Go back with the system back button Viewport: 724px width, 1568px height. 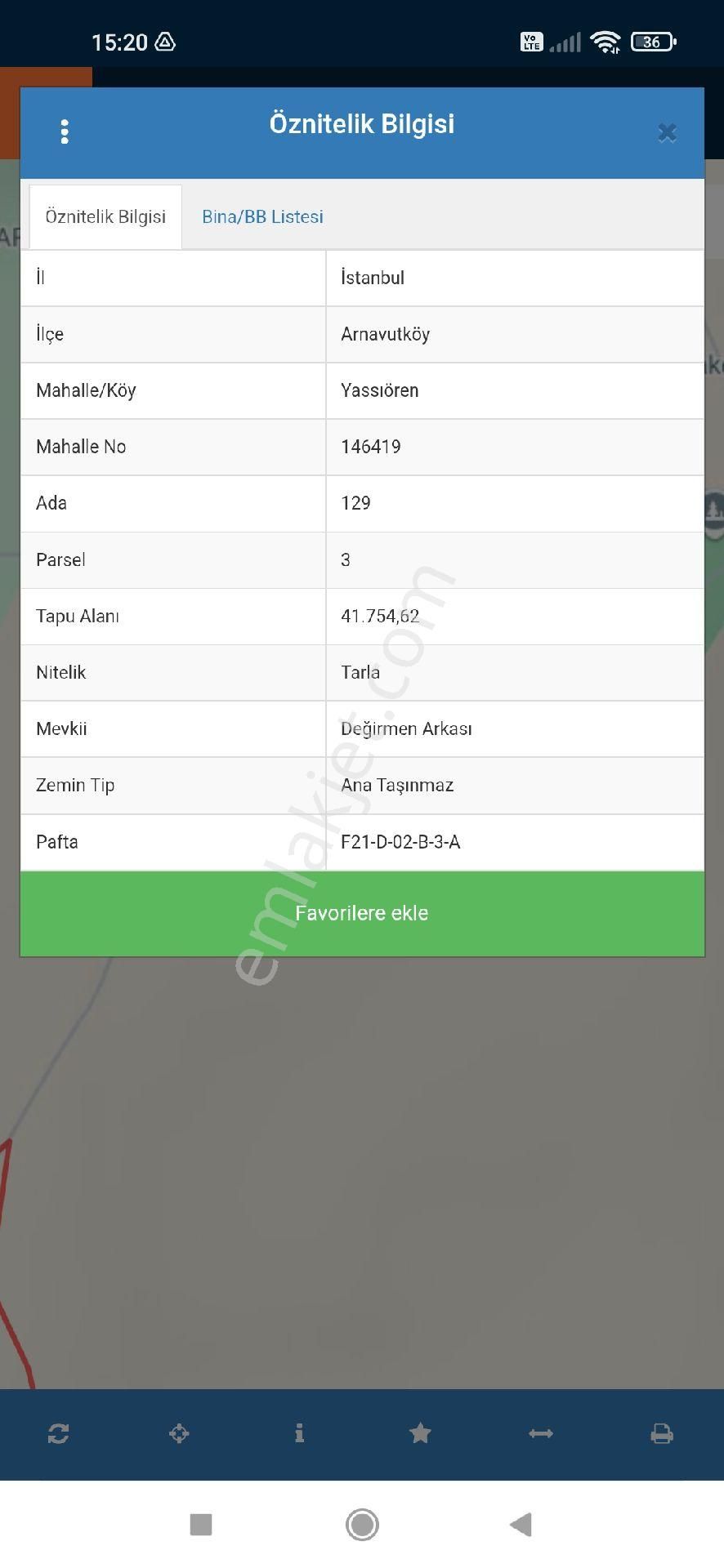pos(521,1524)
